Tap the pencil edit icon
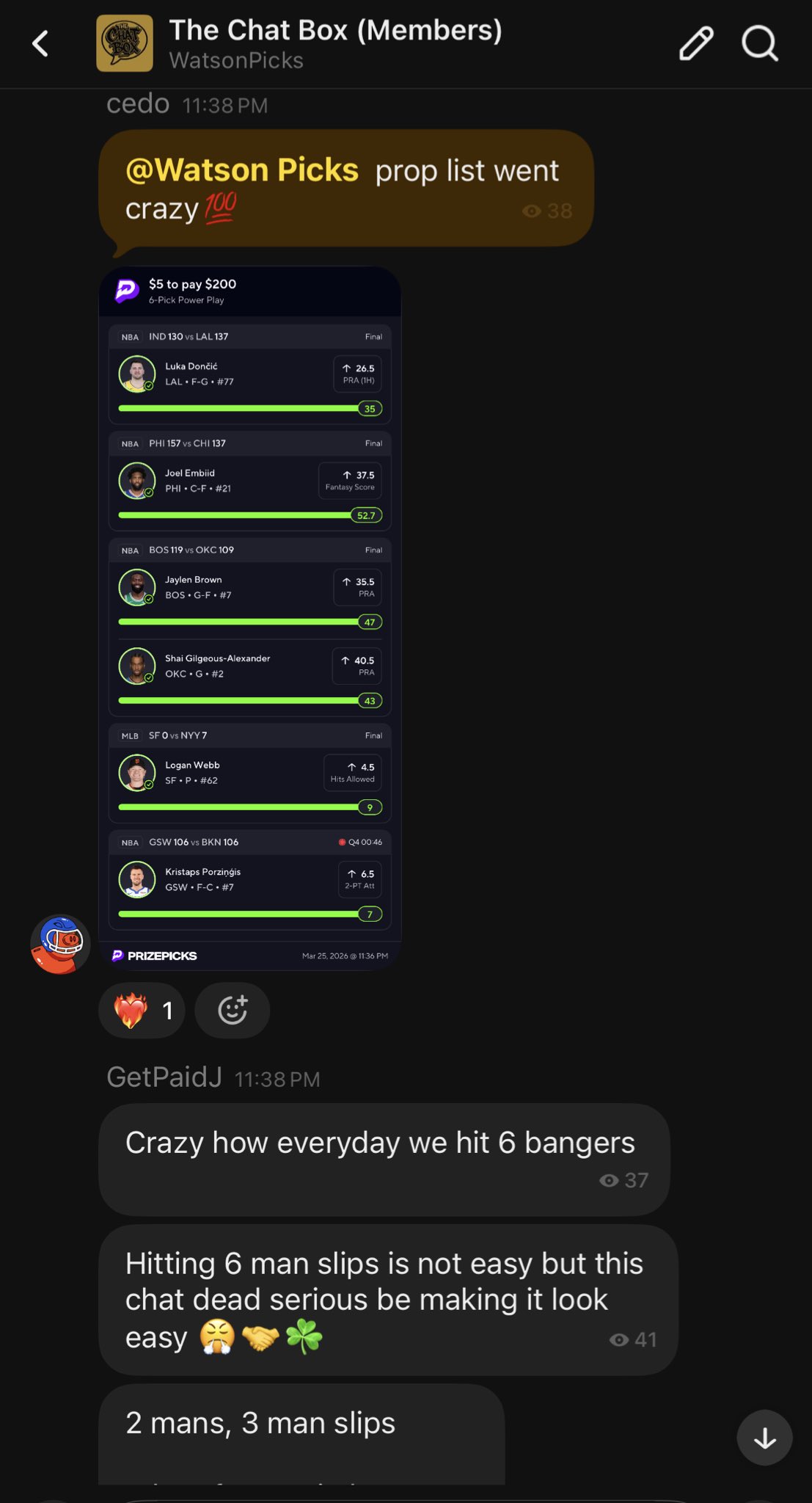Screen dimensions: 812x1503 (695, 43)
